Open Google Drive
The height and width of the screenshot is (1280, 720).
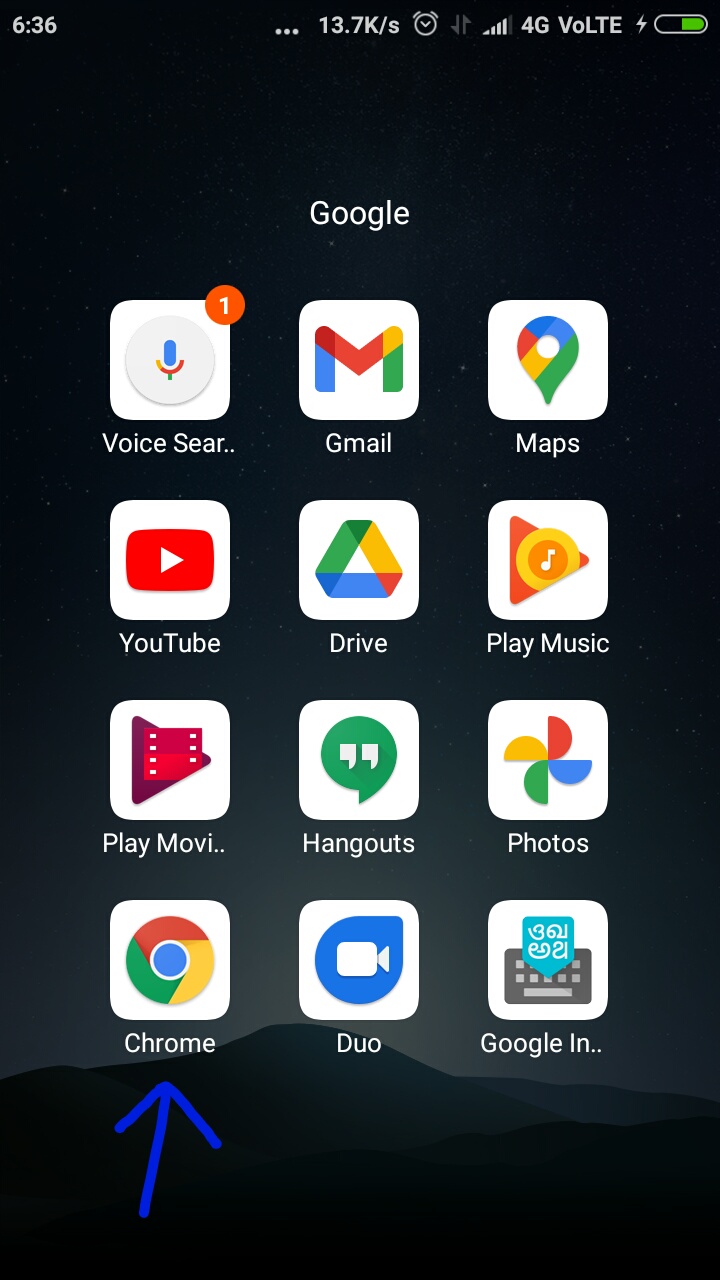click(x=359, y=560)
